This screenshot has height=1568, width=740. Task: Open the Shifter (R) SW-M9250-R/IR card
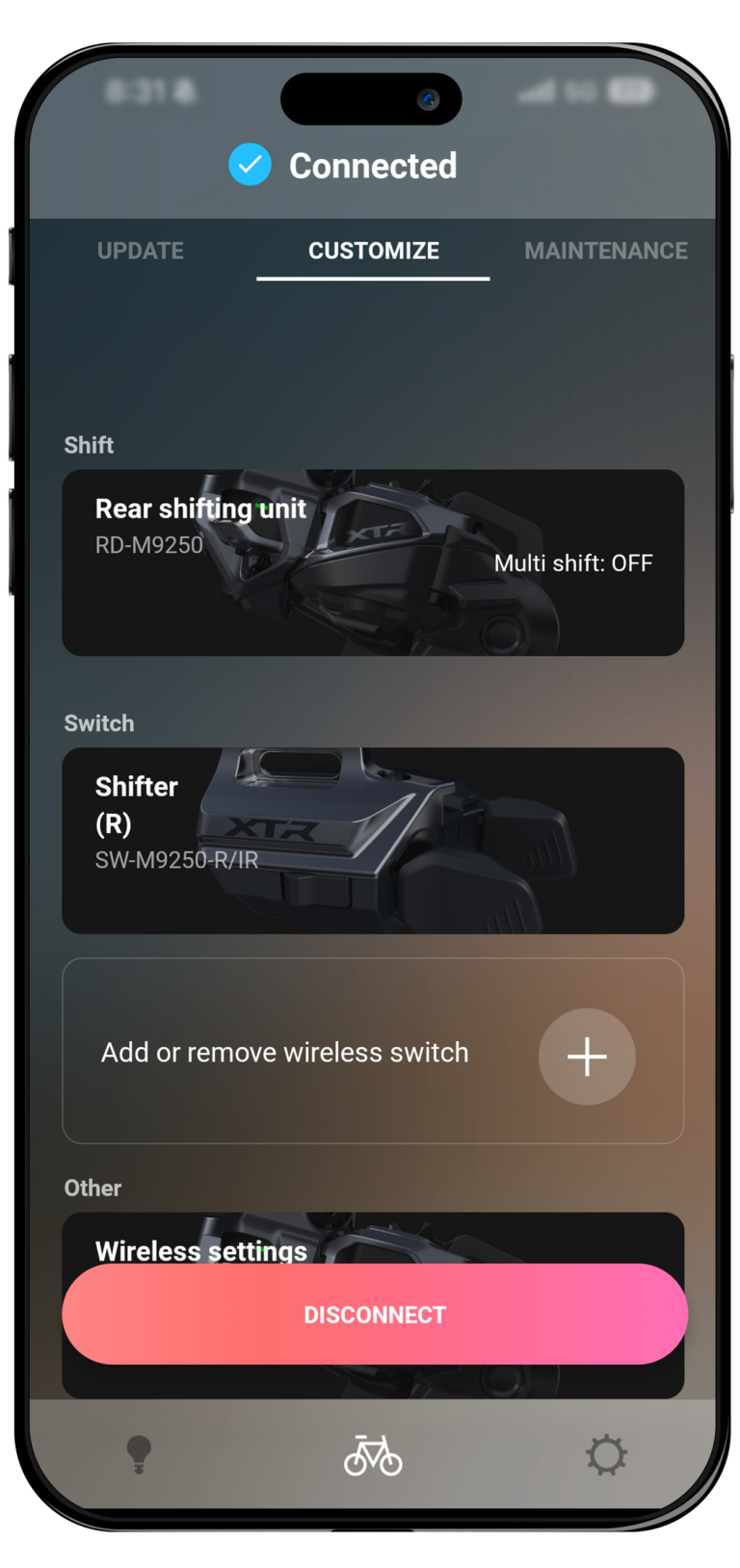click(373, 840)
